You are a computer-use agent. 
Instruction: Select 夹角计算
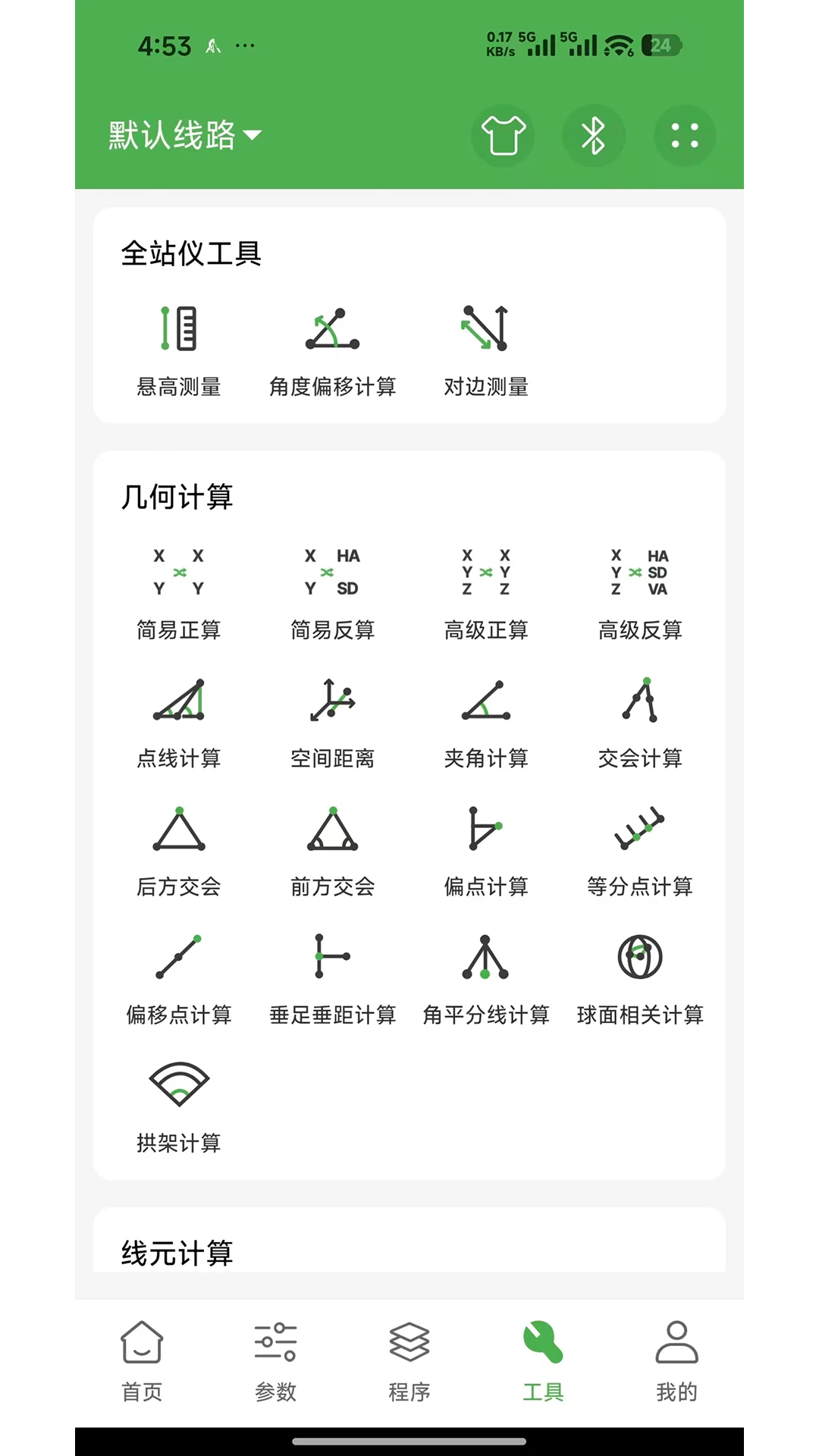click(x=486, y=723)
